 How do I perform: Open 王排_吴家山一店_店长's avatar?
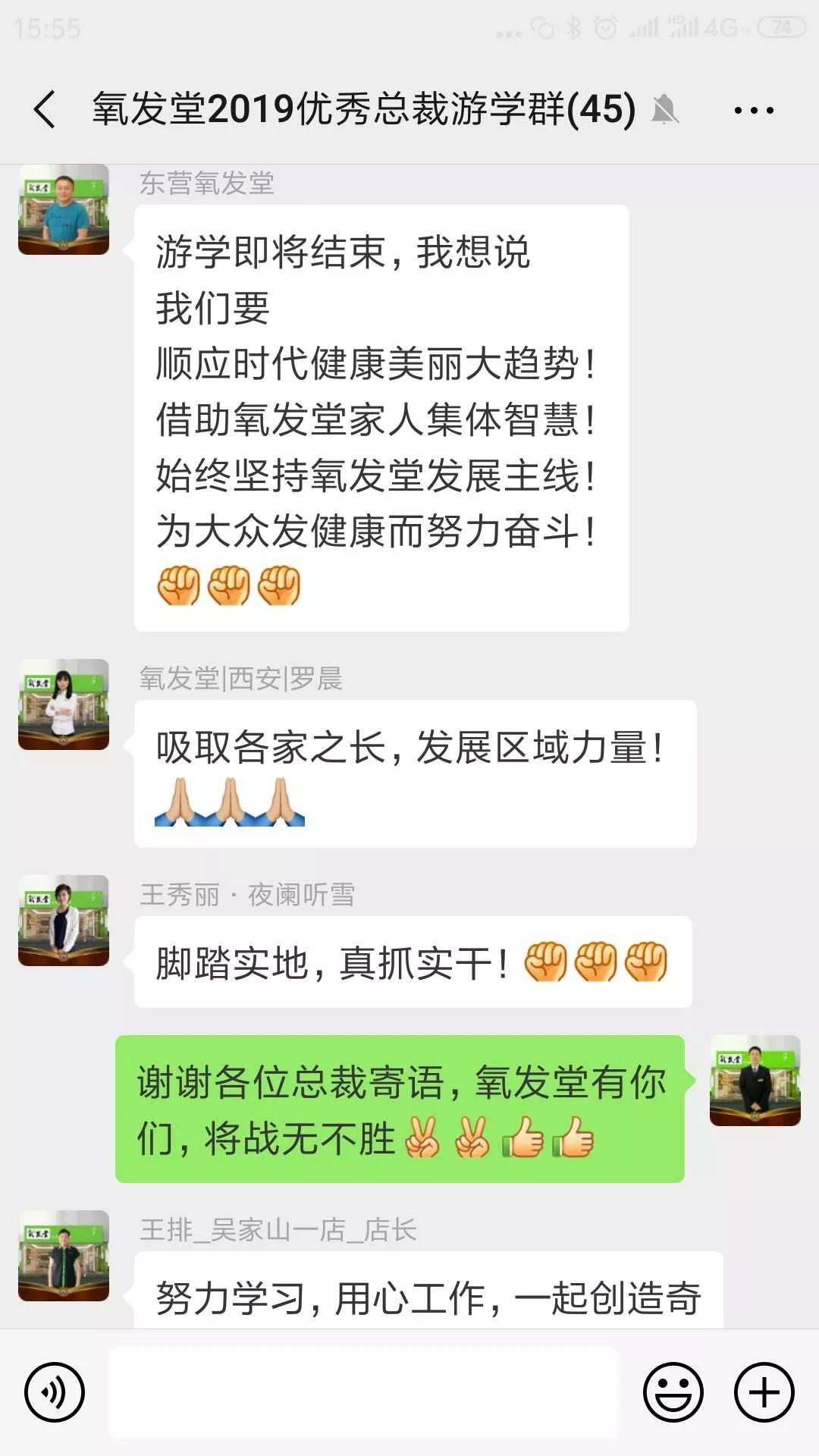[64, 1256]
